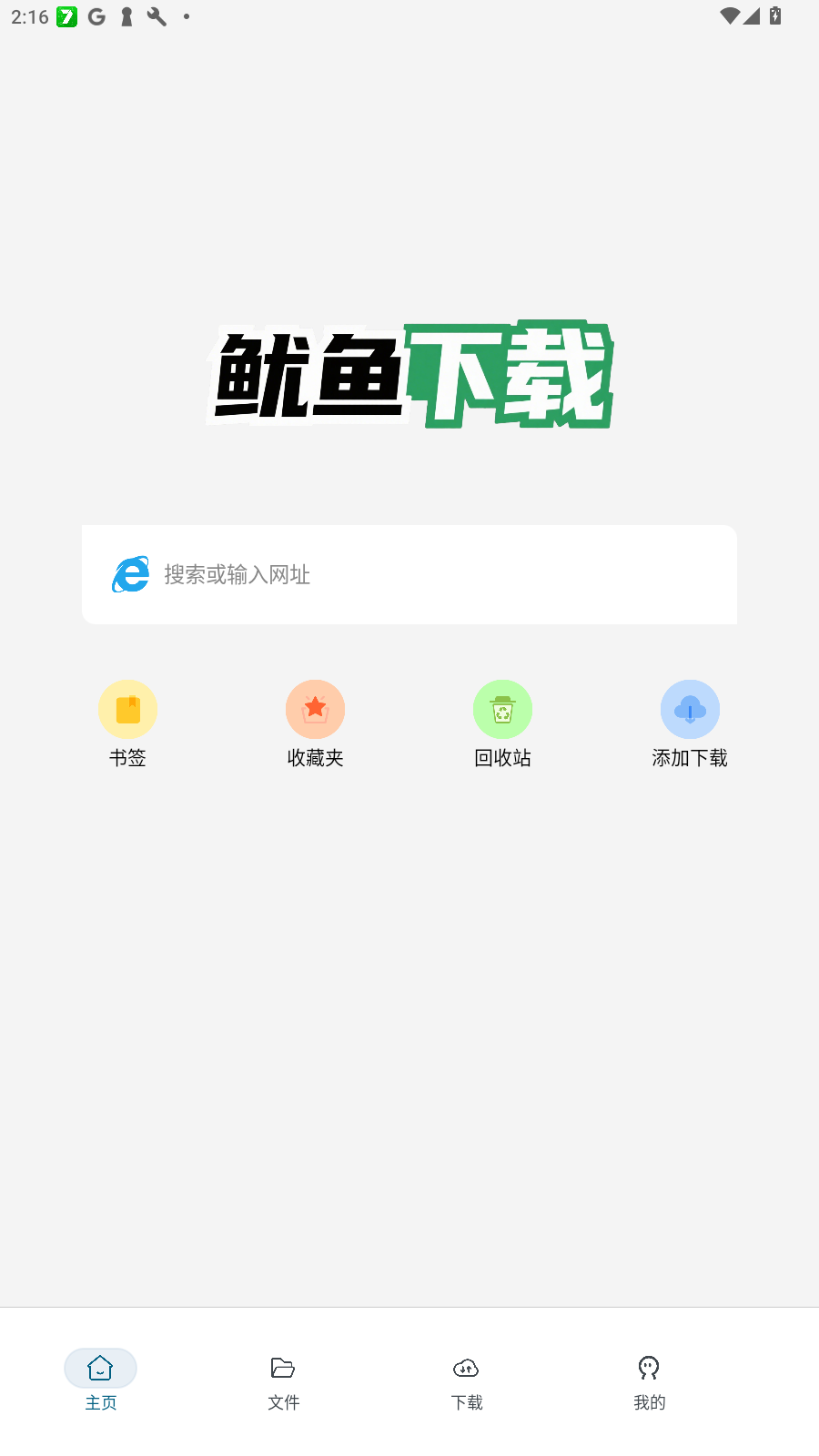Open the 回收站 recycle bin icon

pos(502,709)
